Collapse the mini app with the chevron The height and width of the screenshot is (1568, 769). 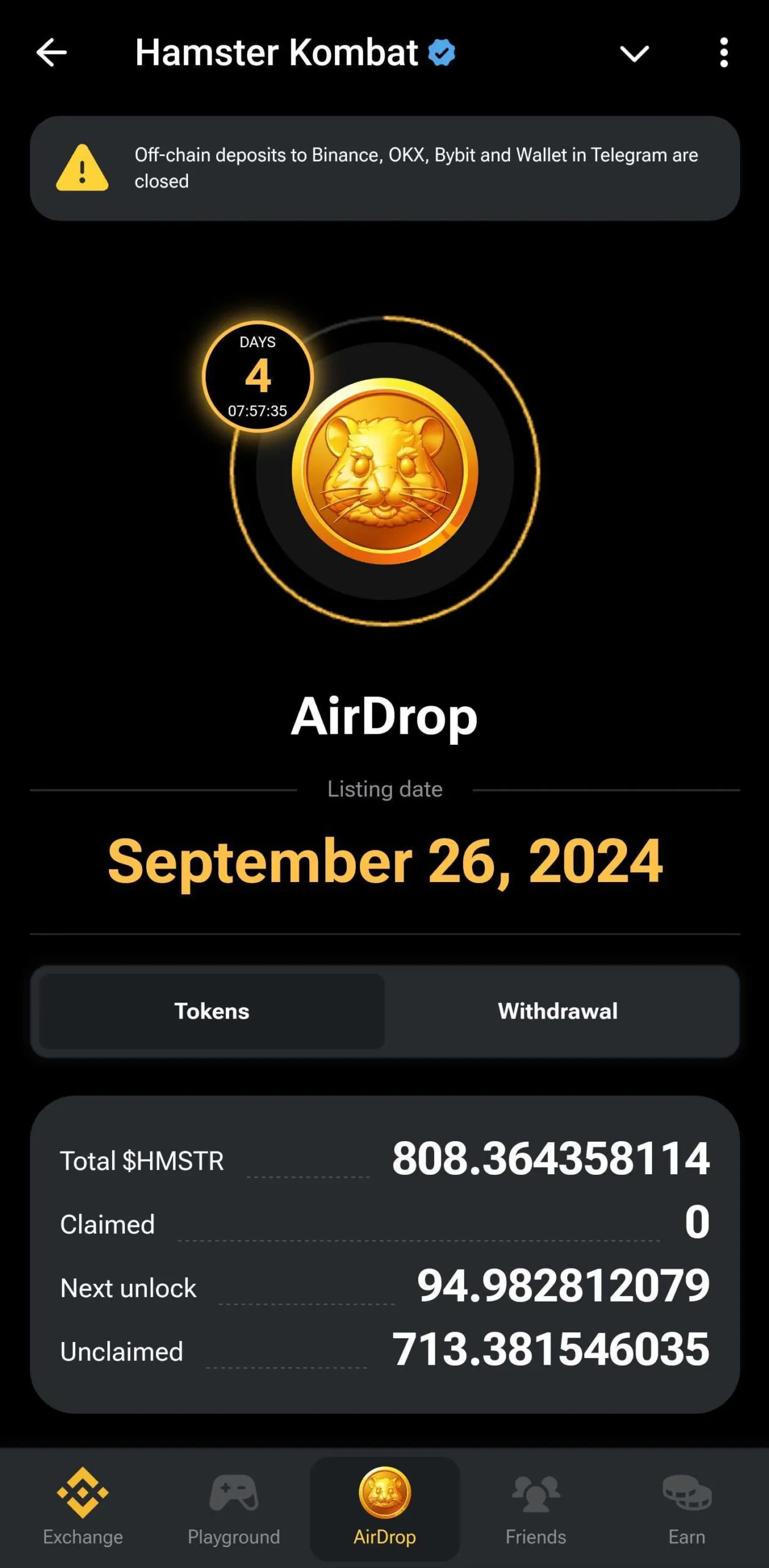click(x=634, y=53)
